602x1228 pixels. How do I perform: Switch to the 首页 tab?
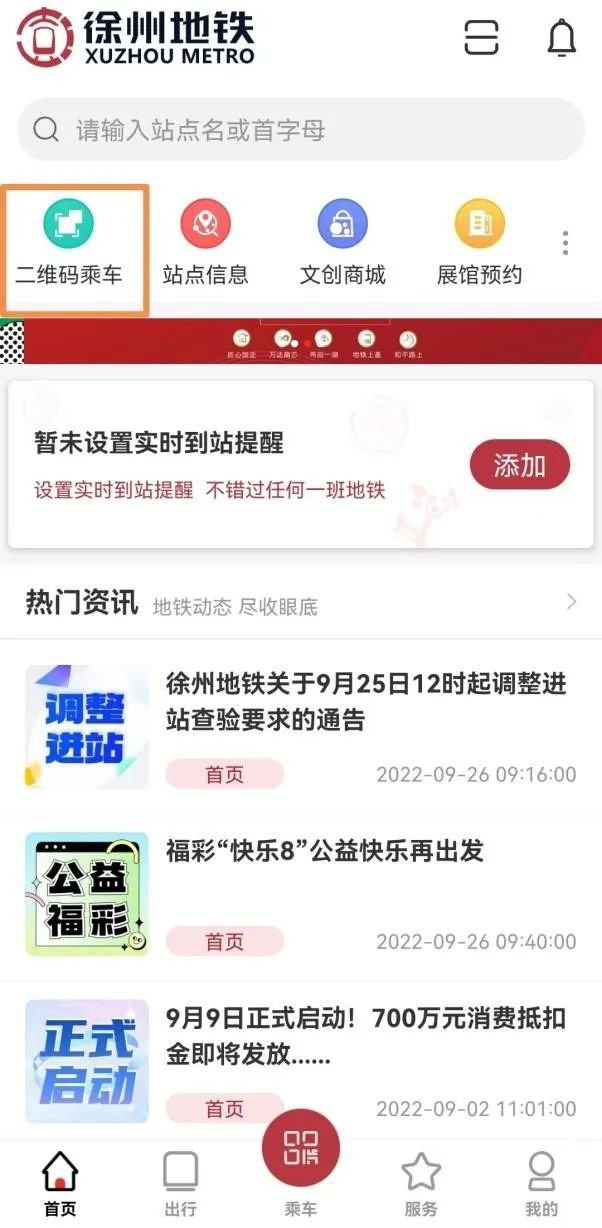pos(60,1183)
